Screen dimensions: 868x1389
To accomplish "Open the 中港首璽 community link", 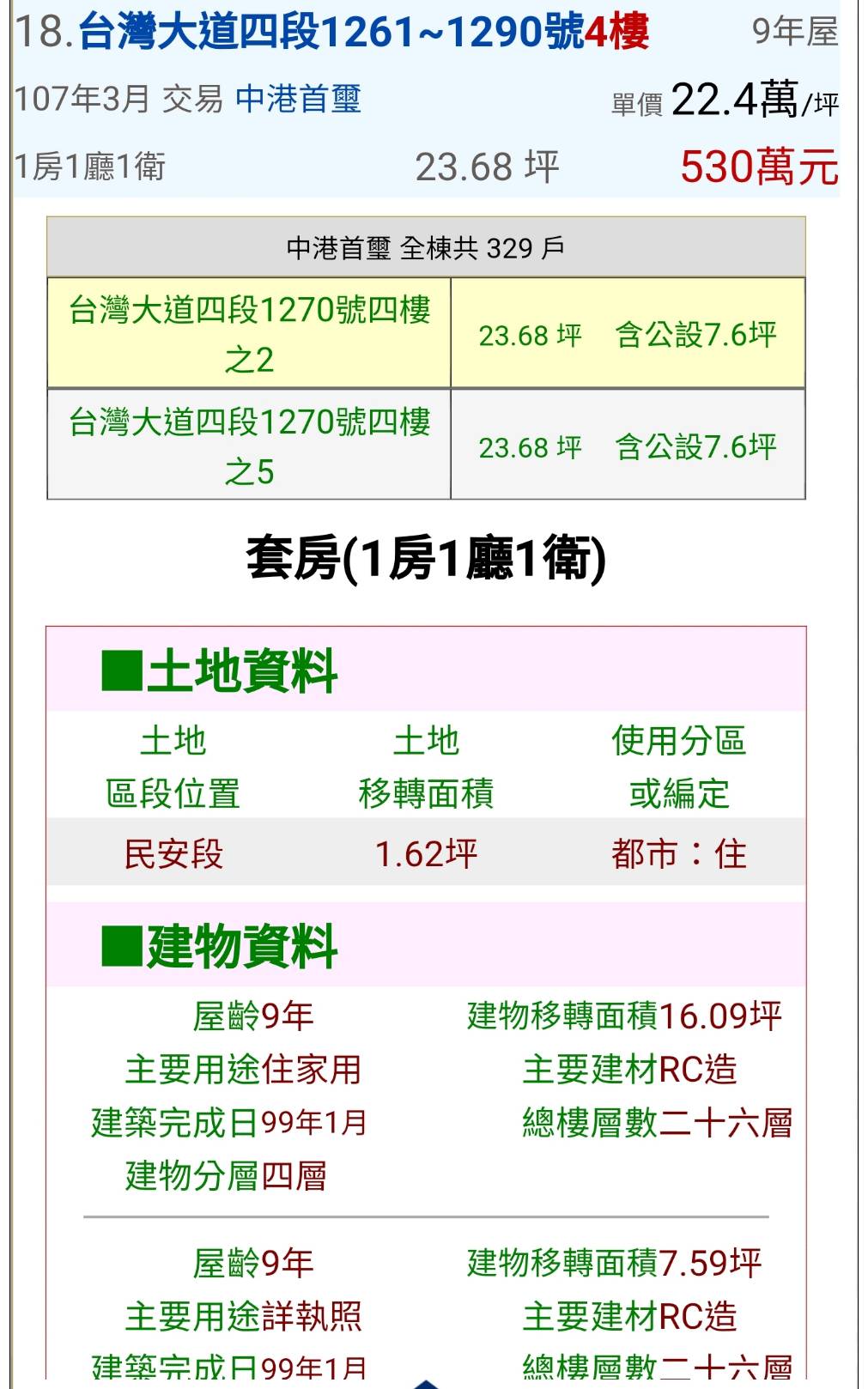I will [298, 99].
